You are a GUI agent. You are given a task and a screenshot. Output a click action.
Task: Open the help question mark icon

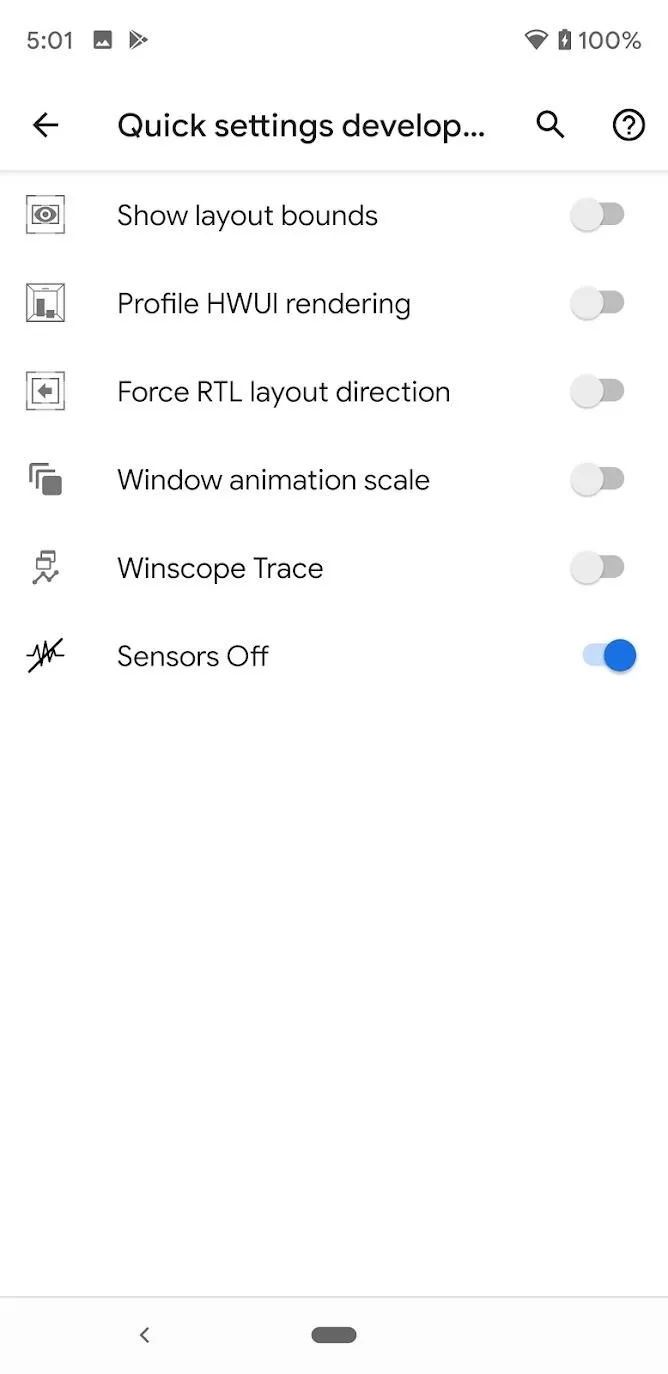[x=628, y=125]
